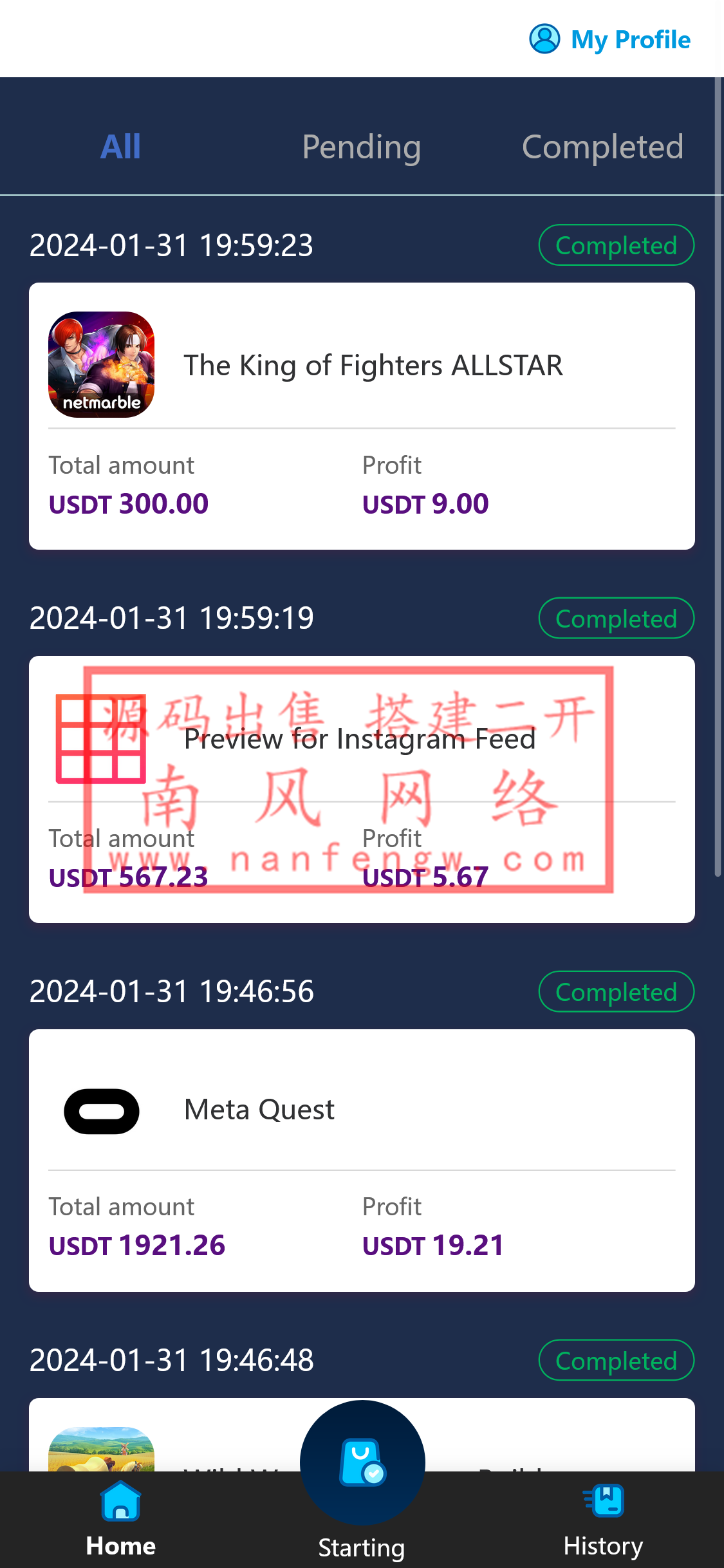This screenshot has width=724, height=1568.
Task: Tap the Meta Quest oval logo icon
Action: click(x=101, y=1110)
